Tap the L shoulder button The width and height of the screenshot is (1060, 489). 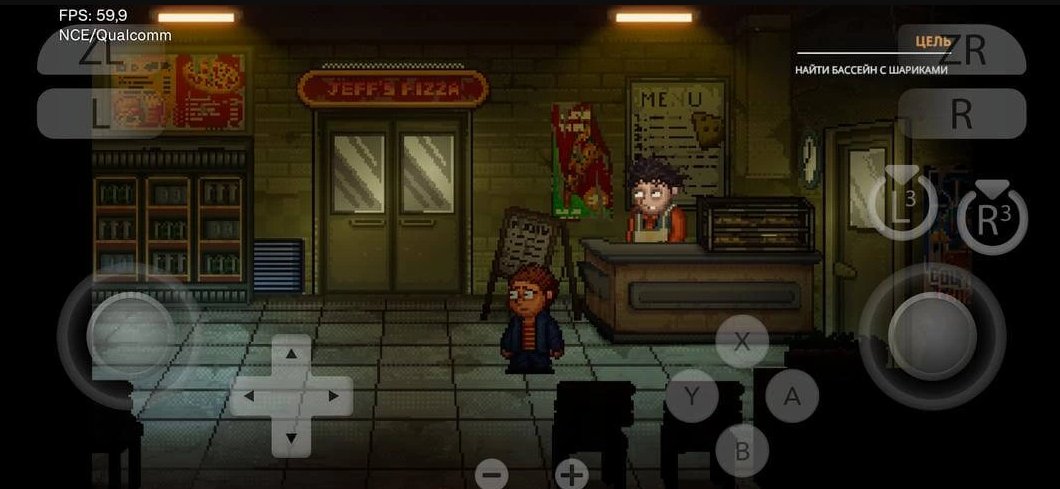pos(100,113)
